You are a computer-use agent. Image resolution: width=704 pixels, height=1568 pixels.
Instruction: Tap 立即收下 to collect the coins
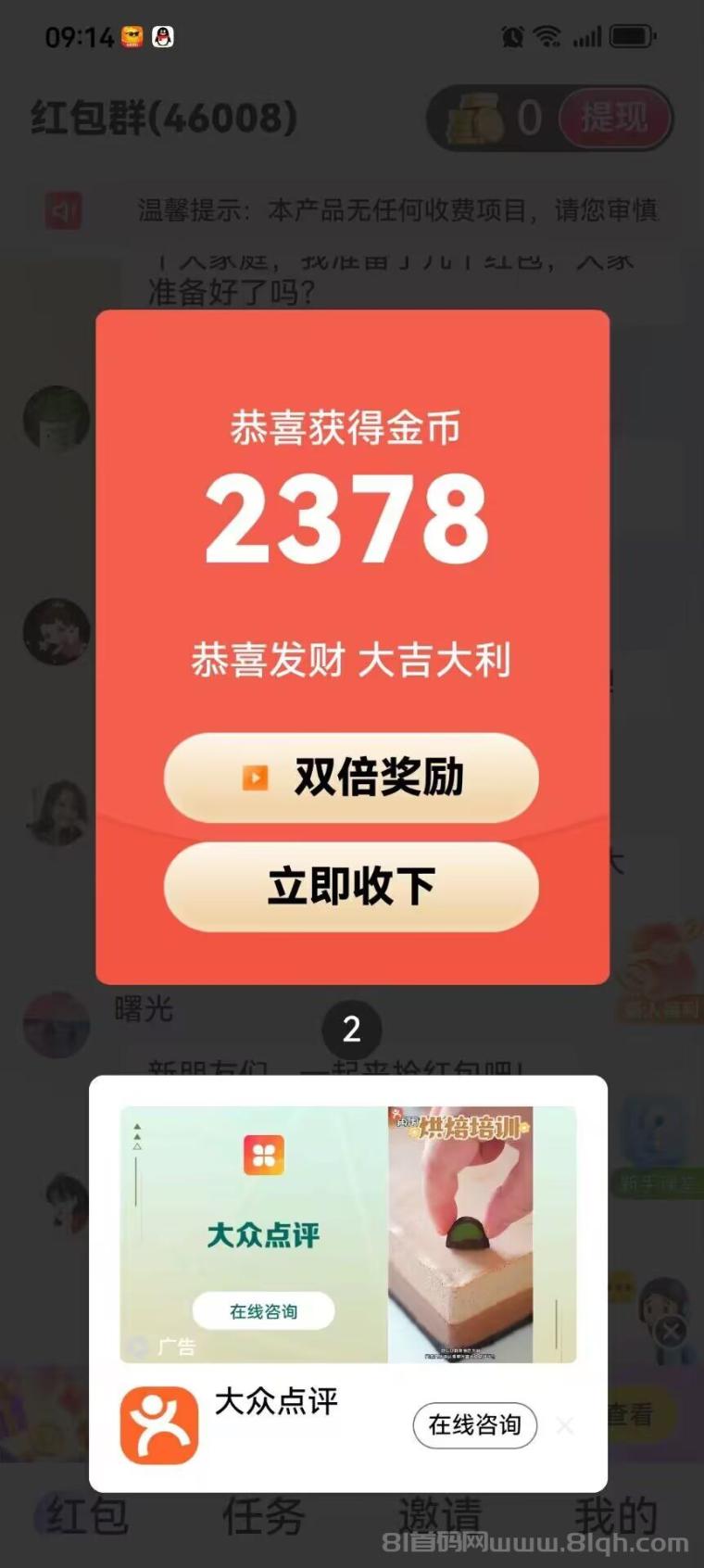coord(351,887)
